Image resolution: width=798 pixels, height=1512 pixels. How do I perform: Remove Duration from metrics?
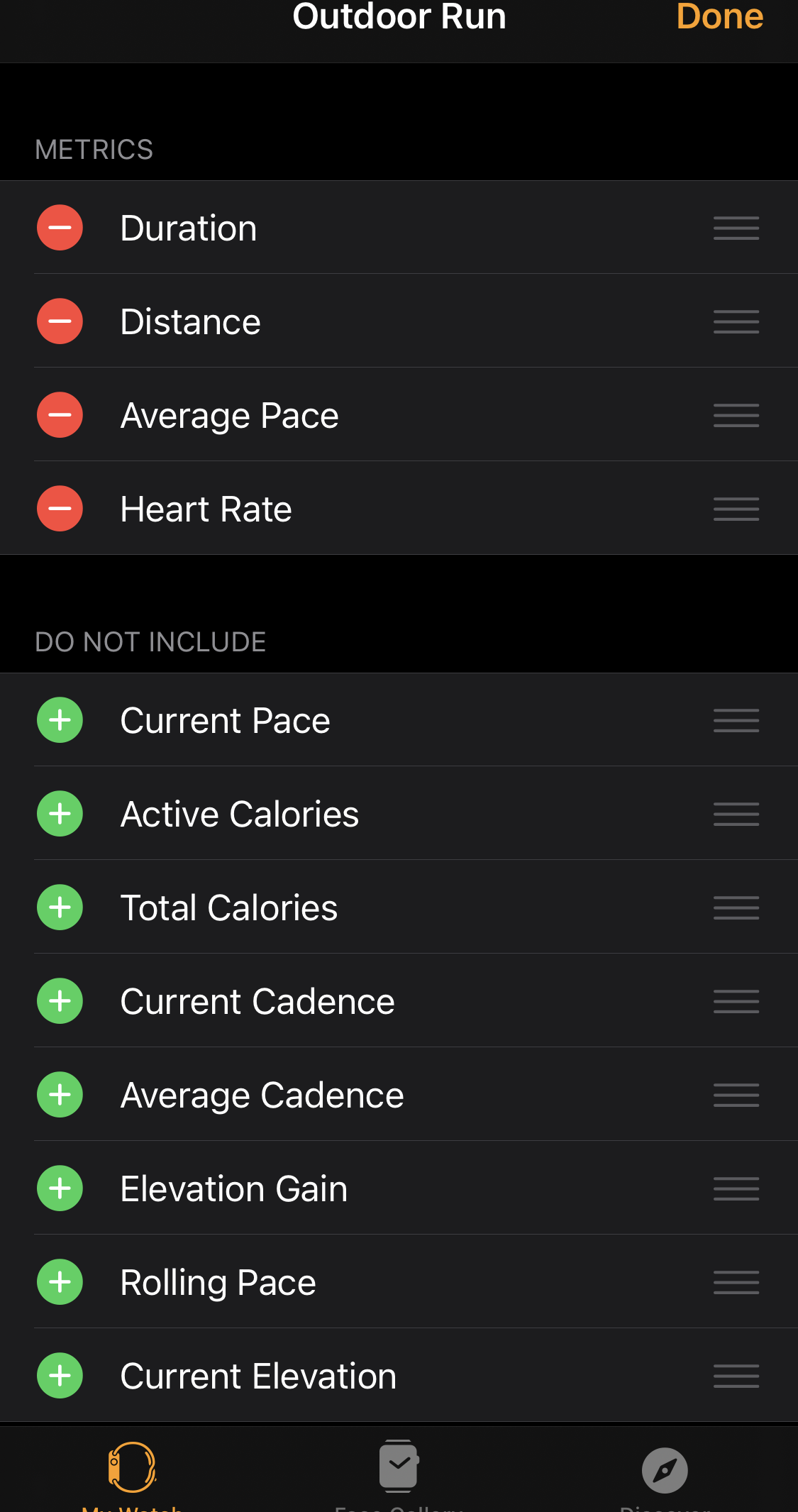click(x=60, y=228)
